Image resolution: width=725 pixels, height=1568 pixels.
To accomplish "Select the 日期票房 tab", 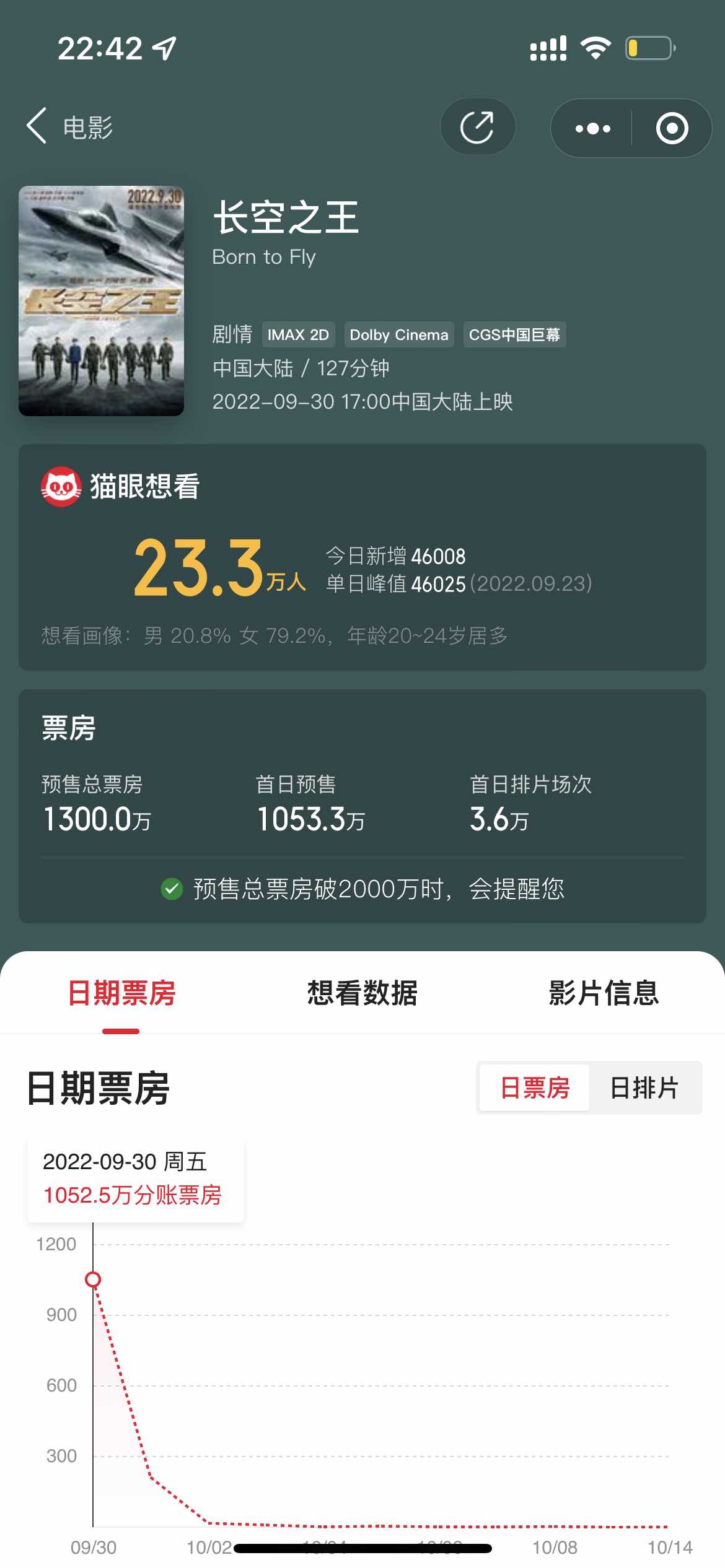I will point(121,993).
